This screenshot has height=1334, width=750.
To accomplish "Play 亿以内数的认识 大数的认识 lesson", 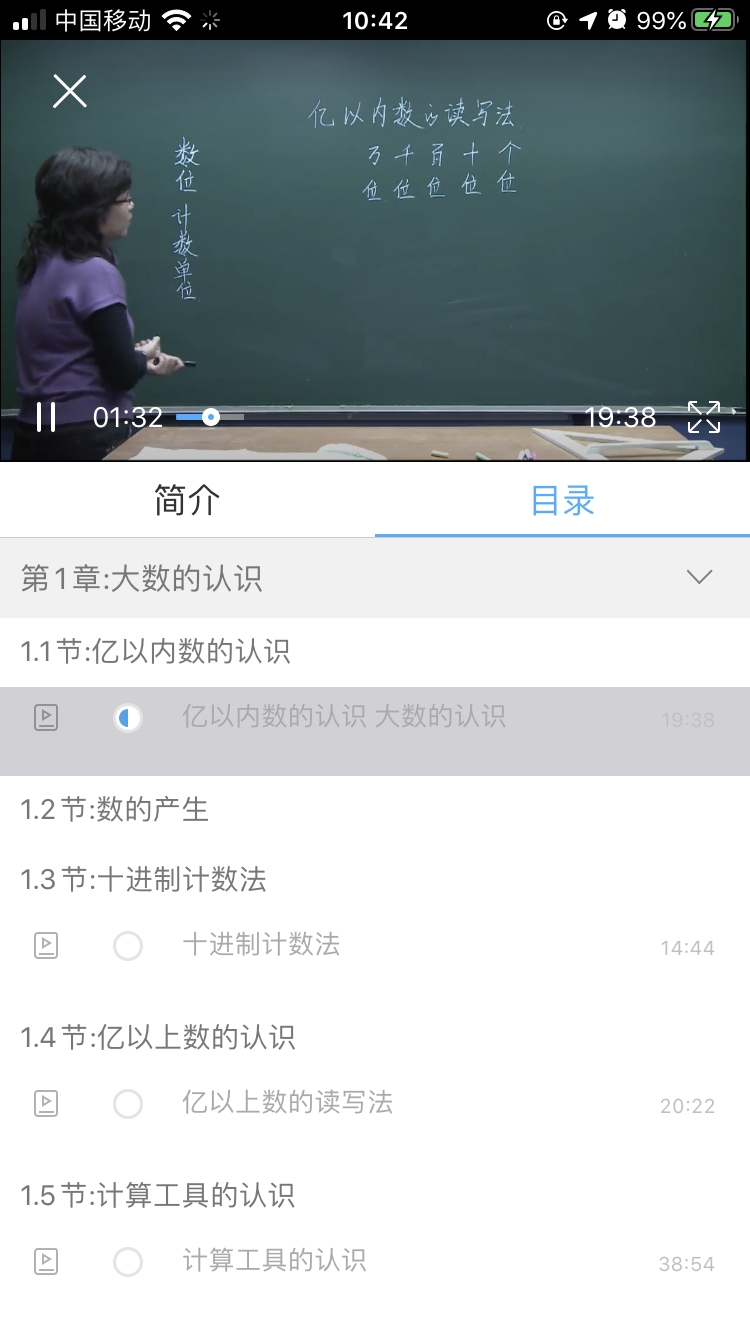I will [343, 717].
